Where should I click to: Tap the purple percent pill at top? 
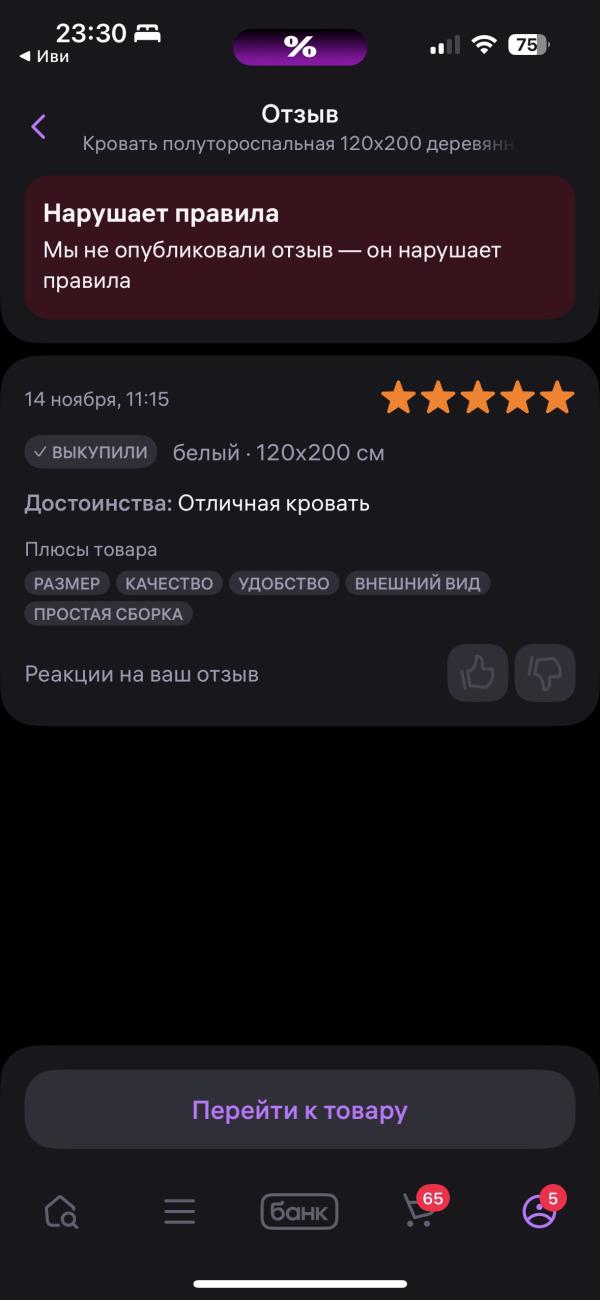click(300, 47)
